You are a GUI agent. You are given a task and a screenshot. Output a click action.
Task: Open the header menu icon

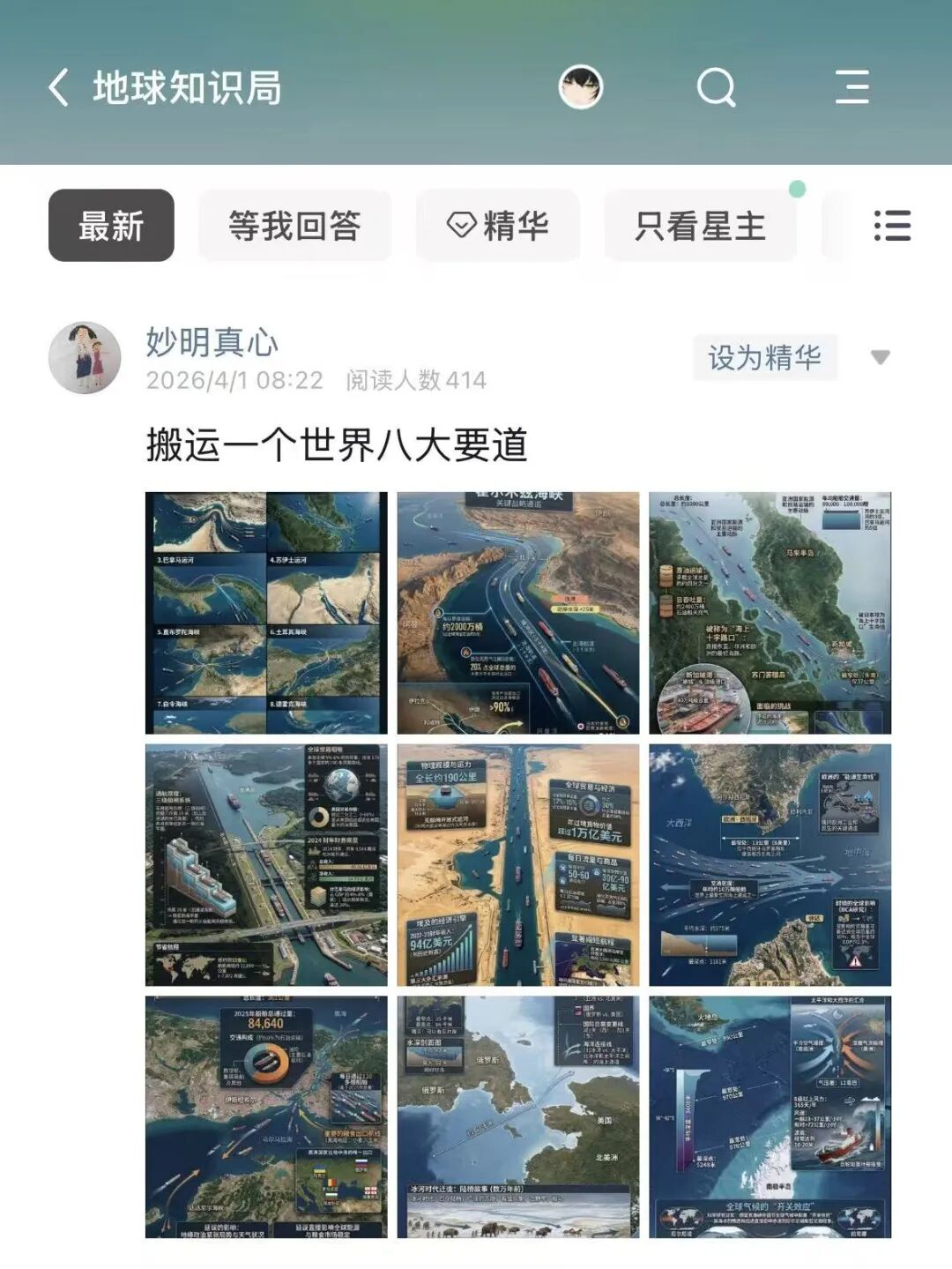(x=852, y=87)
